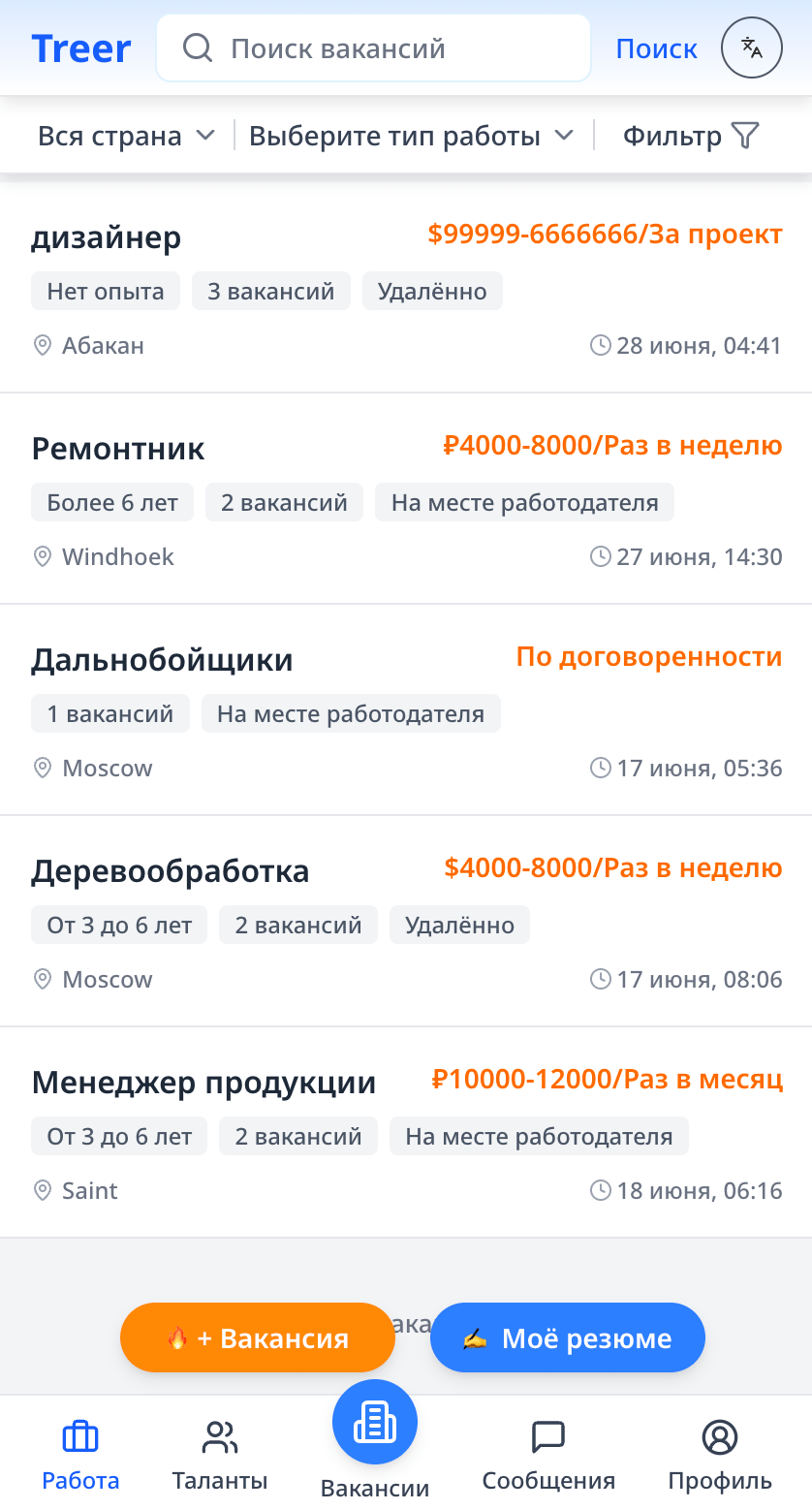Click the search magnifier icon
Screen dimensions: 812x1510
pos(197,47)
